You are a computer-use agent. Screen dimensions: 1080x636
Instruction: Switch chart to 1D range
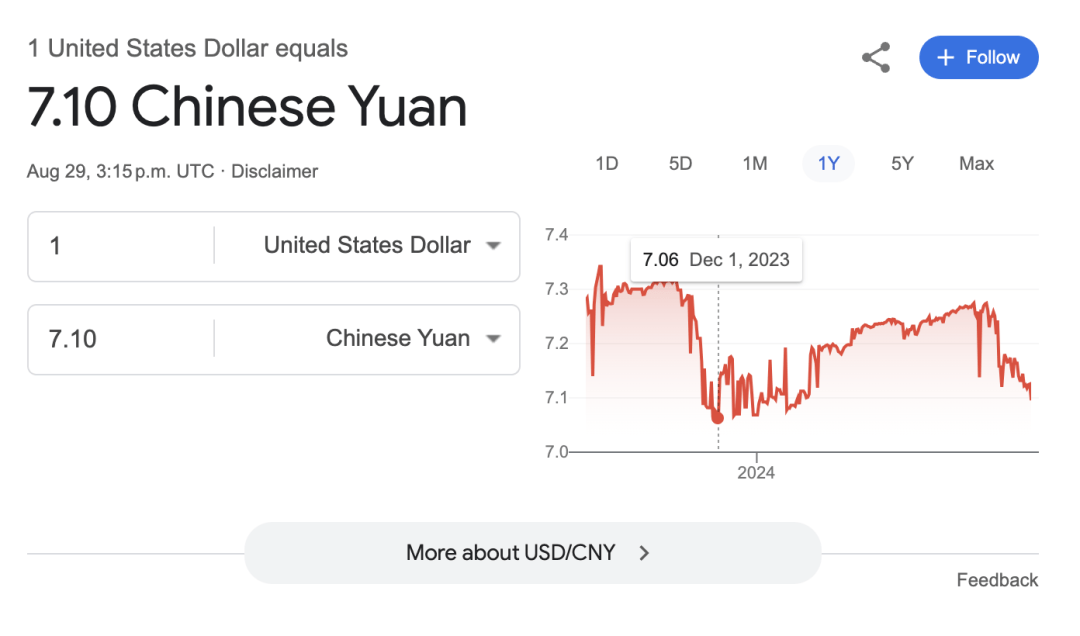coord(607,164)
